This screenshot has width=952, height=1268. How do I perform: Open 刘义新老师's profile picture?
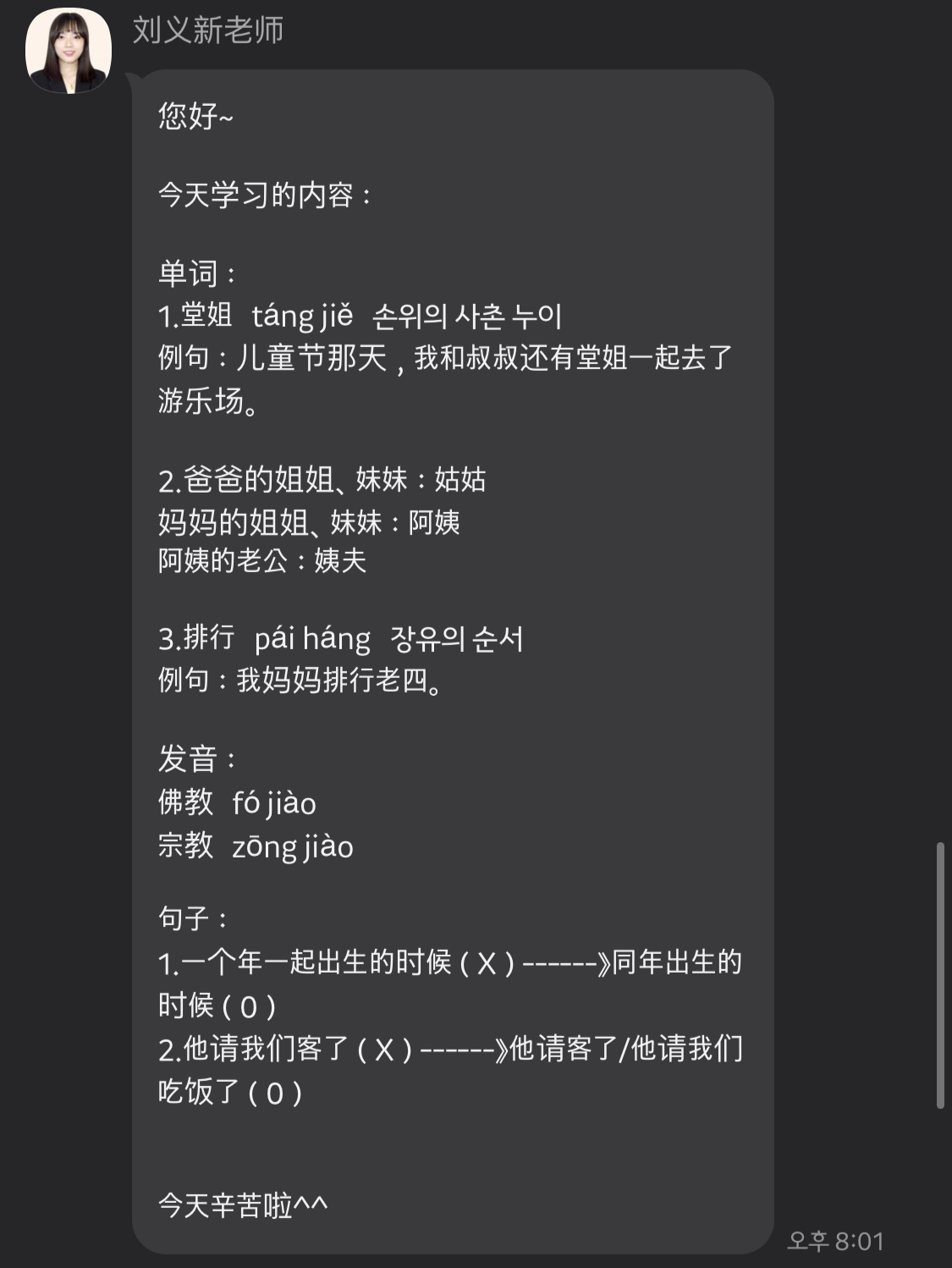click(x=69, y=50)
